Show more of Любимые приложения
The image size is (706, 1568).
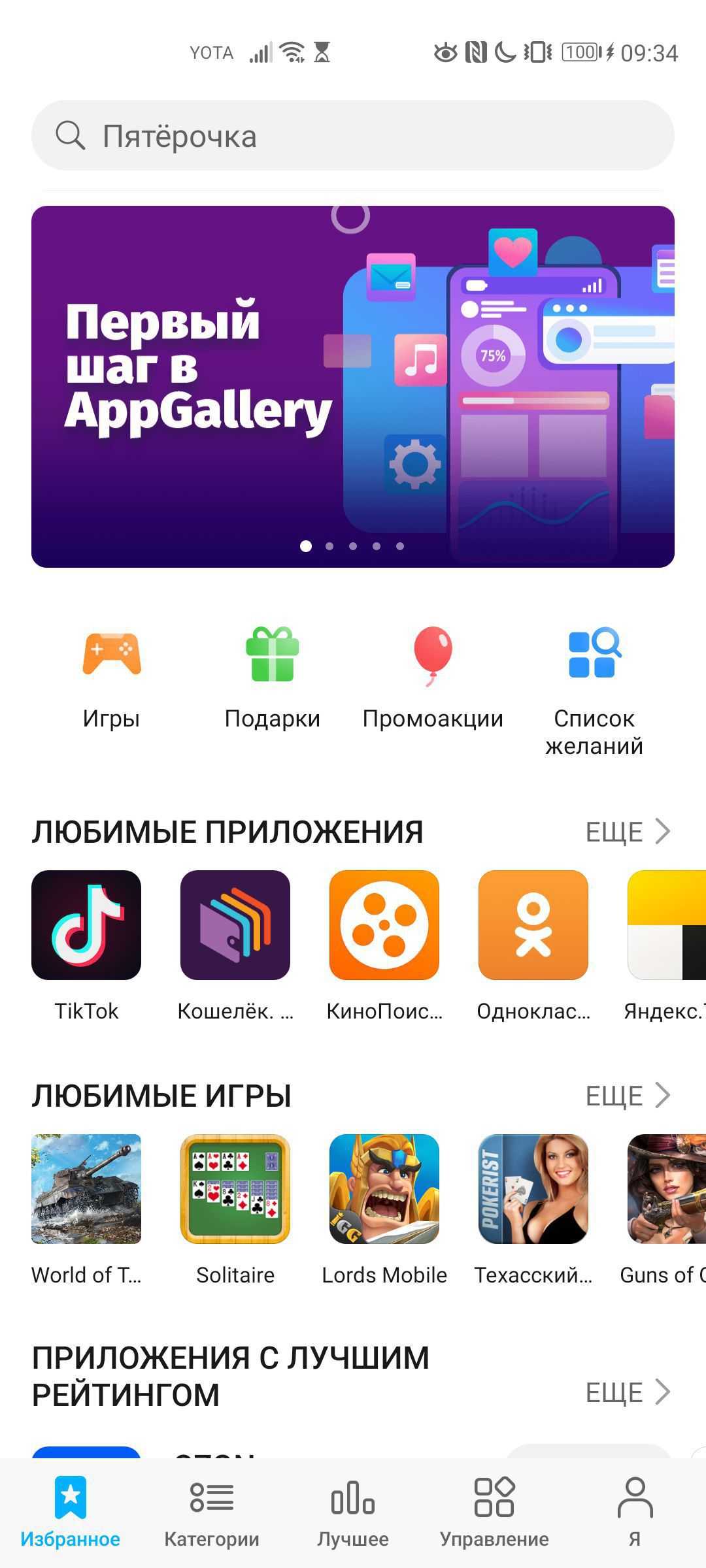pyautogui.click(x=628, y=832)
